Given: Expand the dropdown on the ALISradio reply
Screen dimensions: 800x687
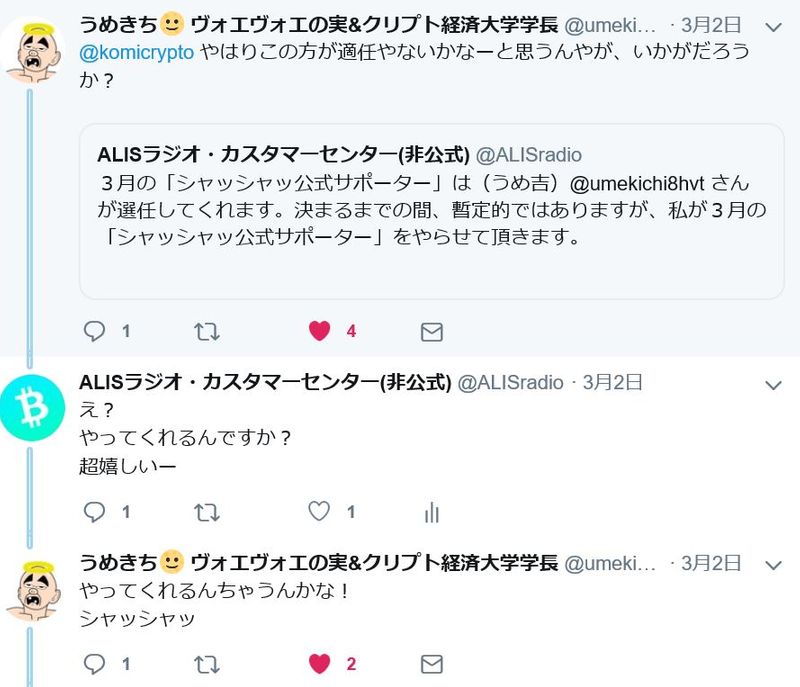Looking at the screenshot, I should coord(772,384).
